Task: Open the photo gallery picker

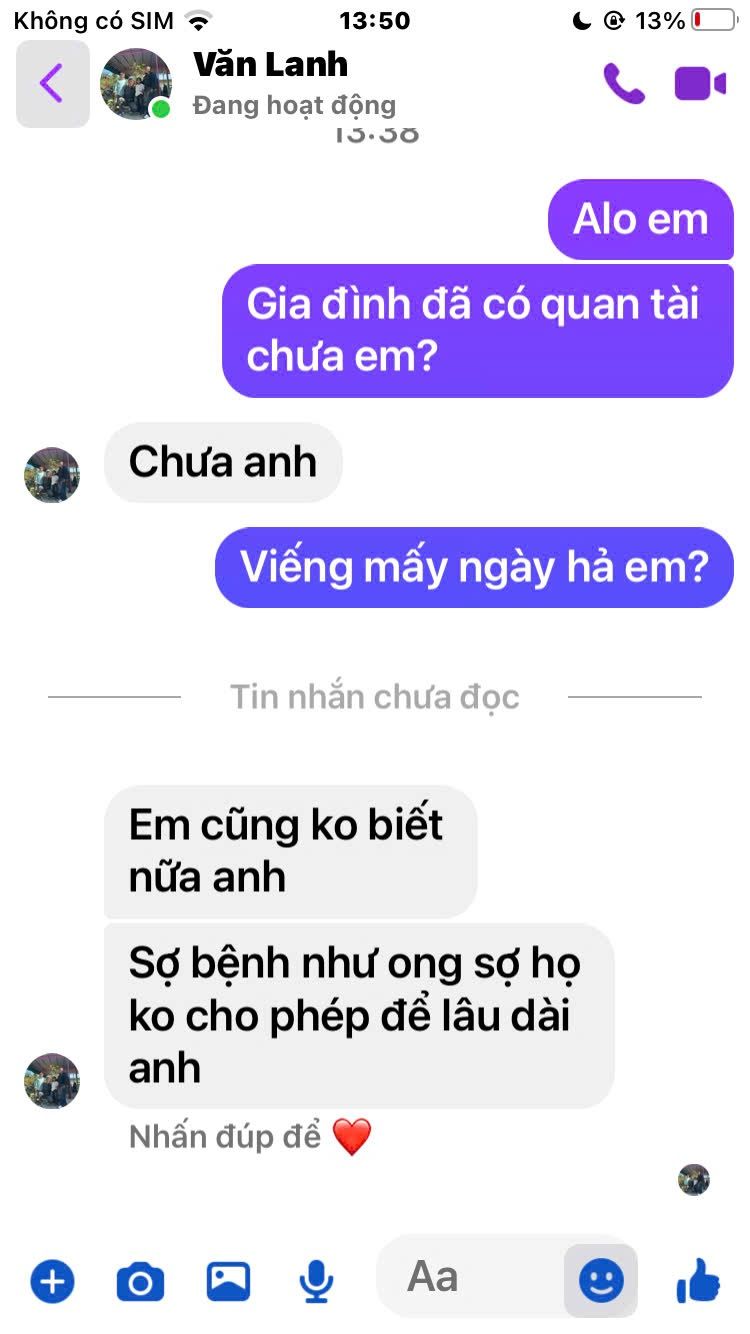Action: pyautogui.click(x=228, y=1281)
